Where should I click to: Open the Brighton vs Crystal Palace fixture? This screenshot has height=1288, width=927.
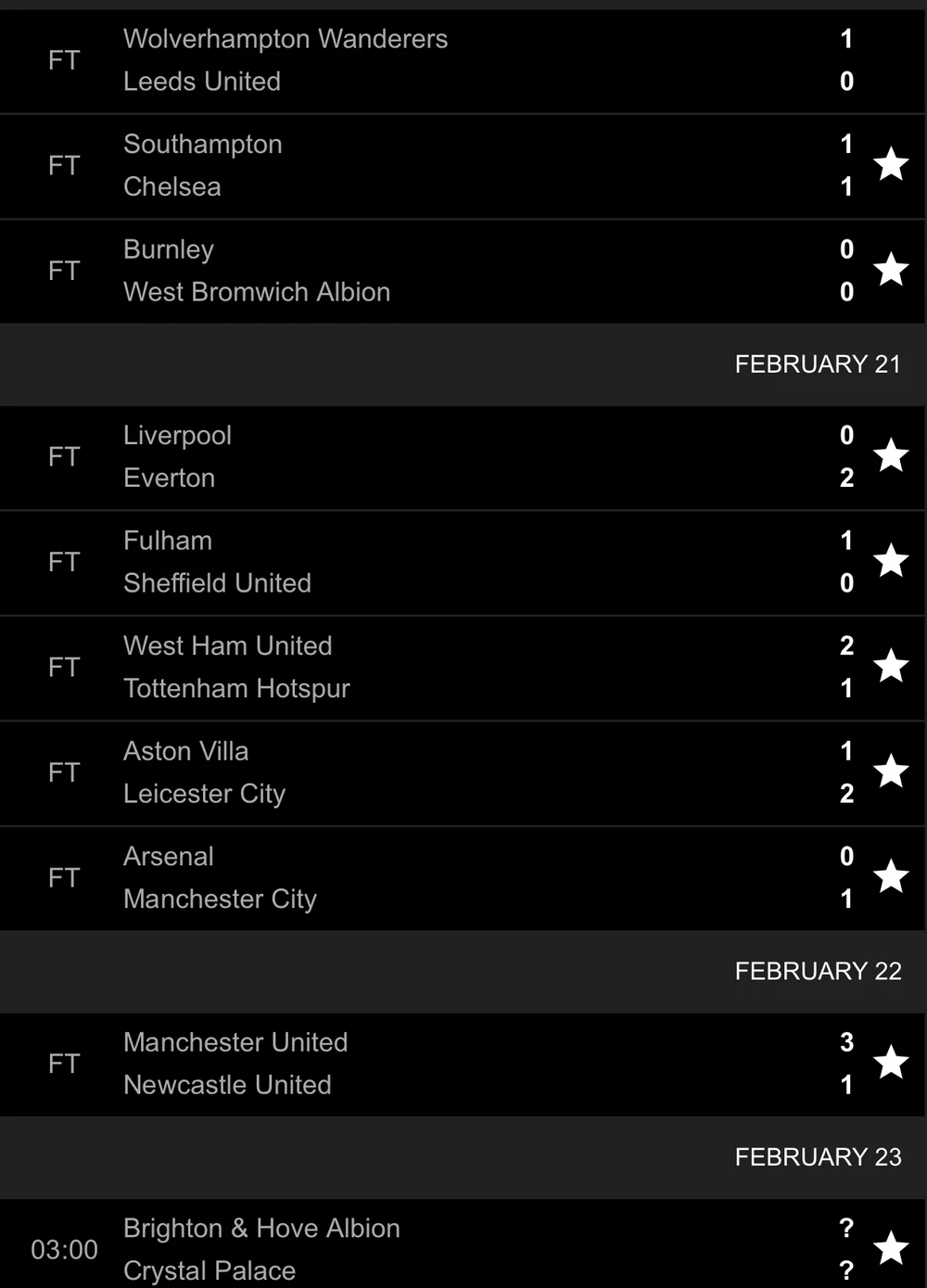tap(417, 1249)
